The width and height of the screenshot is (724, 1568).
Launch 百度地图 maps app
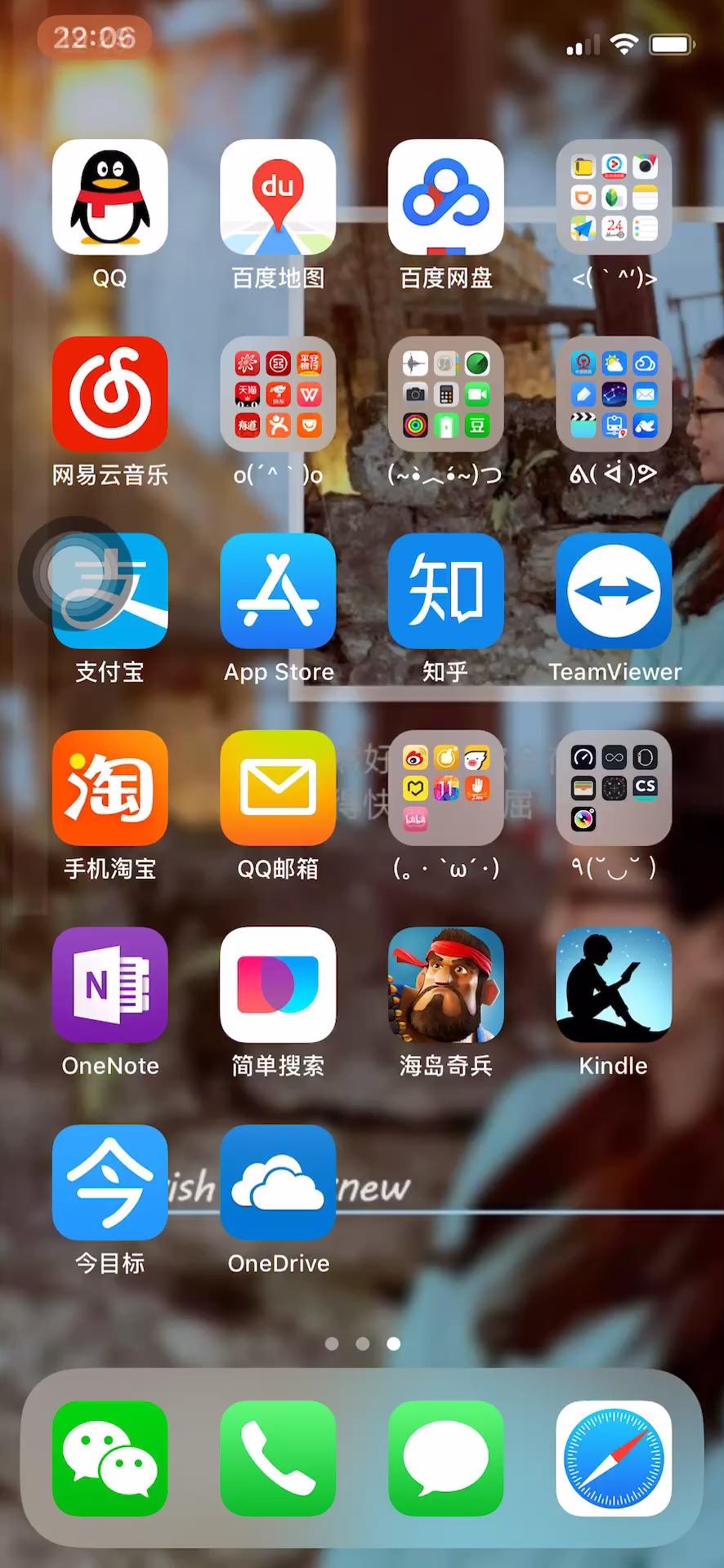(278, 197)
